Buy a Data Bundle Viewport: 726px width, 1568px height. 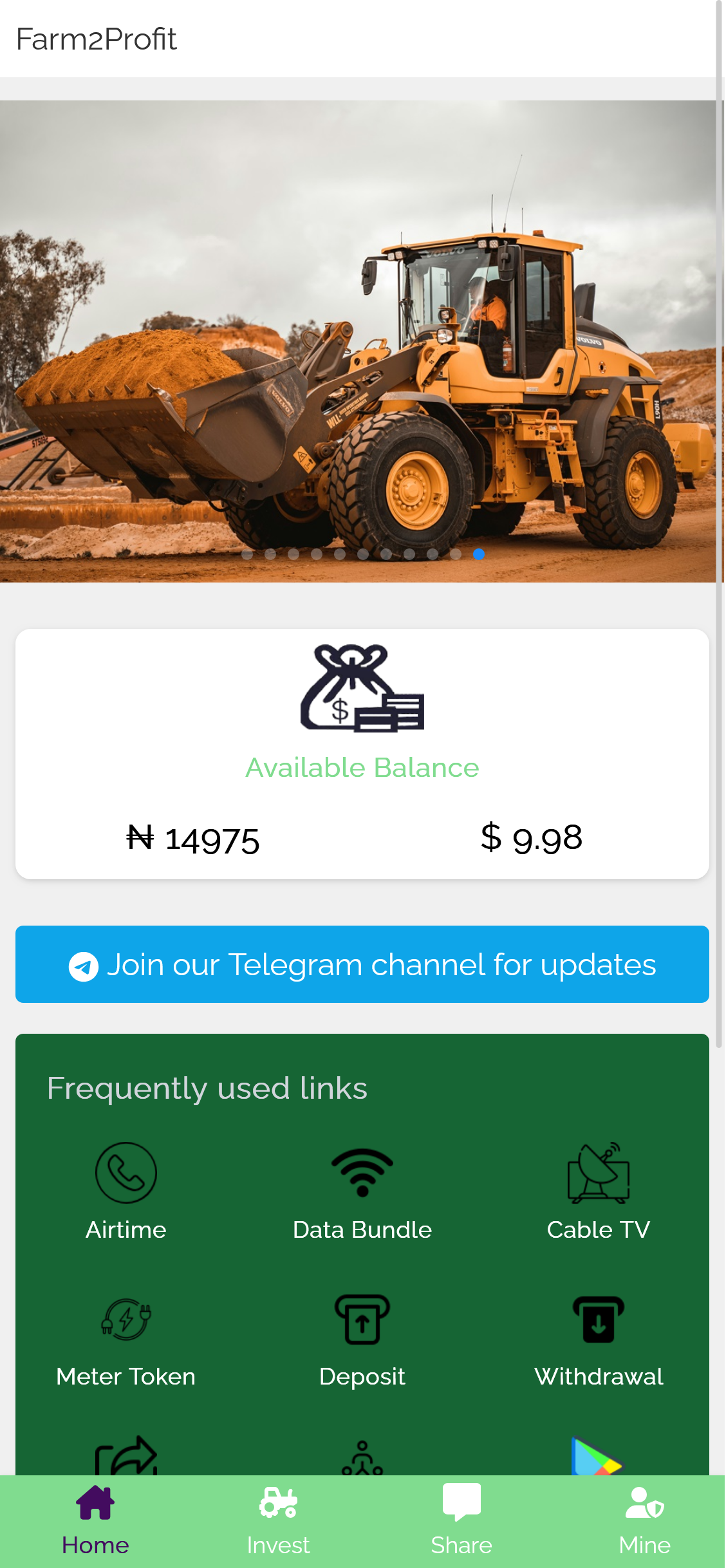tap(362, 1191)
